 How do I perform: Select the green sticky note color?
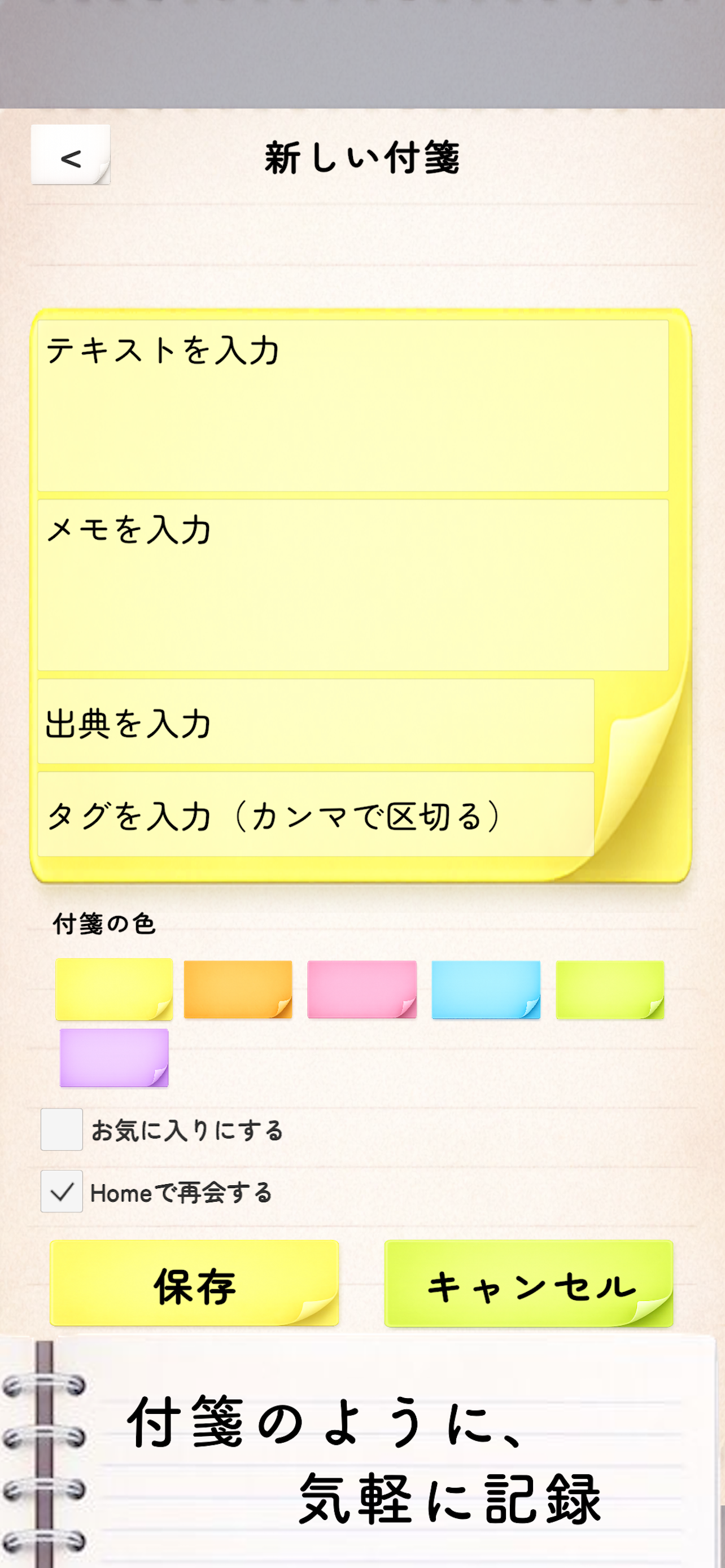(x=608, y=988)
